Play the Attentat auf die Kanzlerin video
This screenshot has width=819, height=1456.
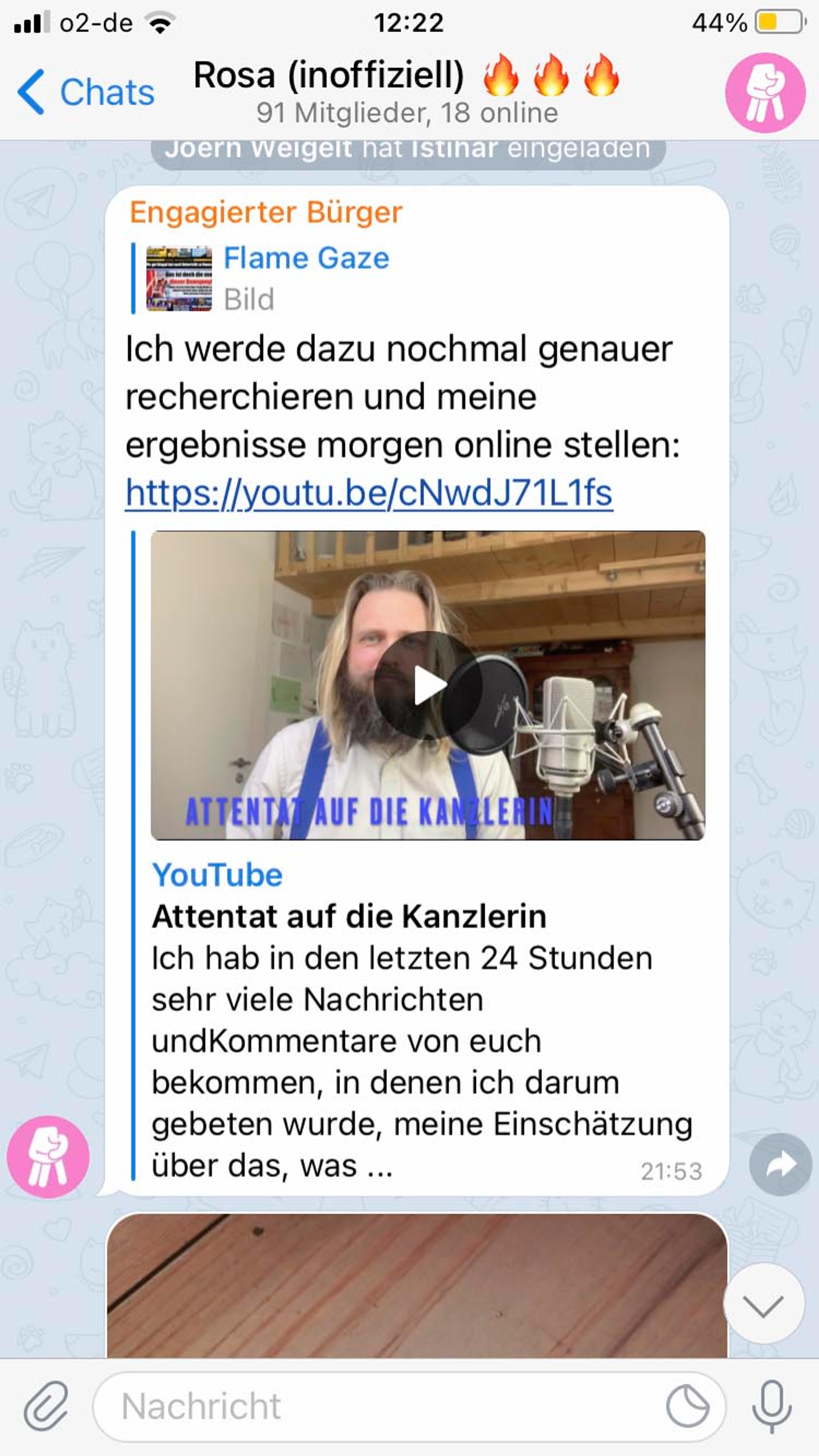(x=428, y=685)
